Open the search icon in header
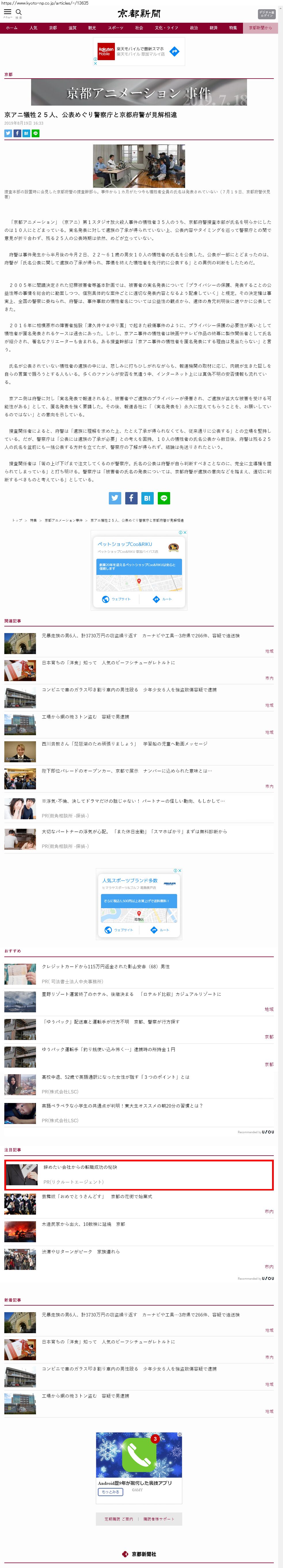Viewport: 283px width, 1568px height. (18, 13)
